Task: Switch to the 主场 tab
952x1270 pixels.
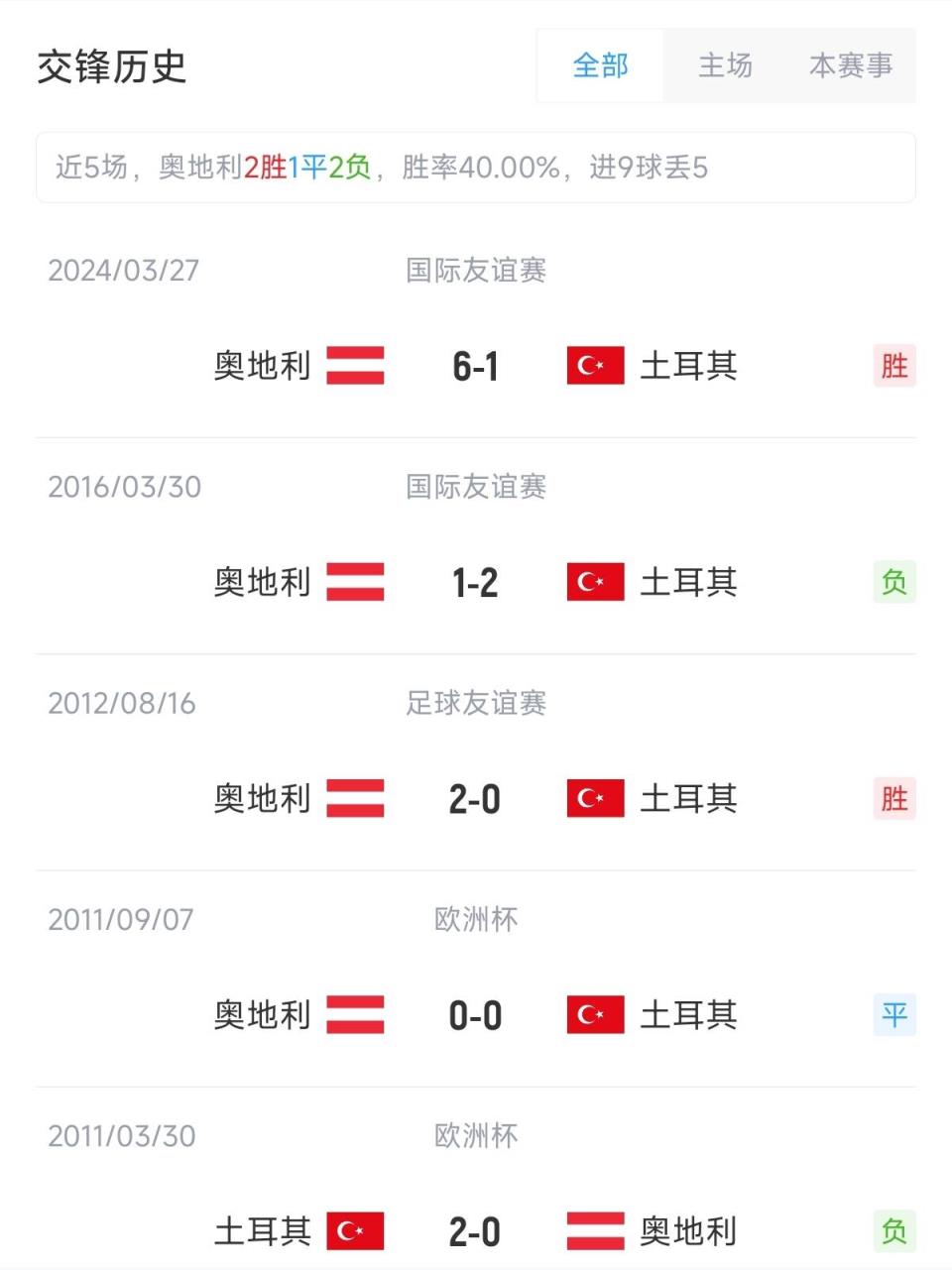Action: 725,66
